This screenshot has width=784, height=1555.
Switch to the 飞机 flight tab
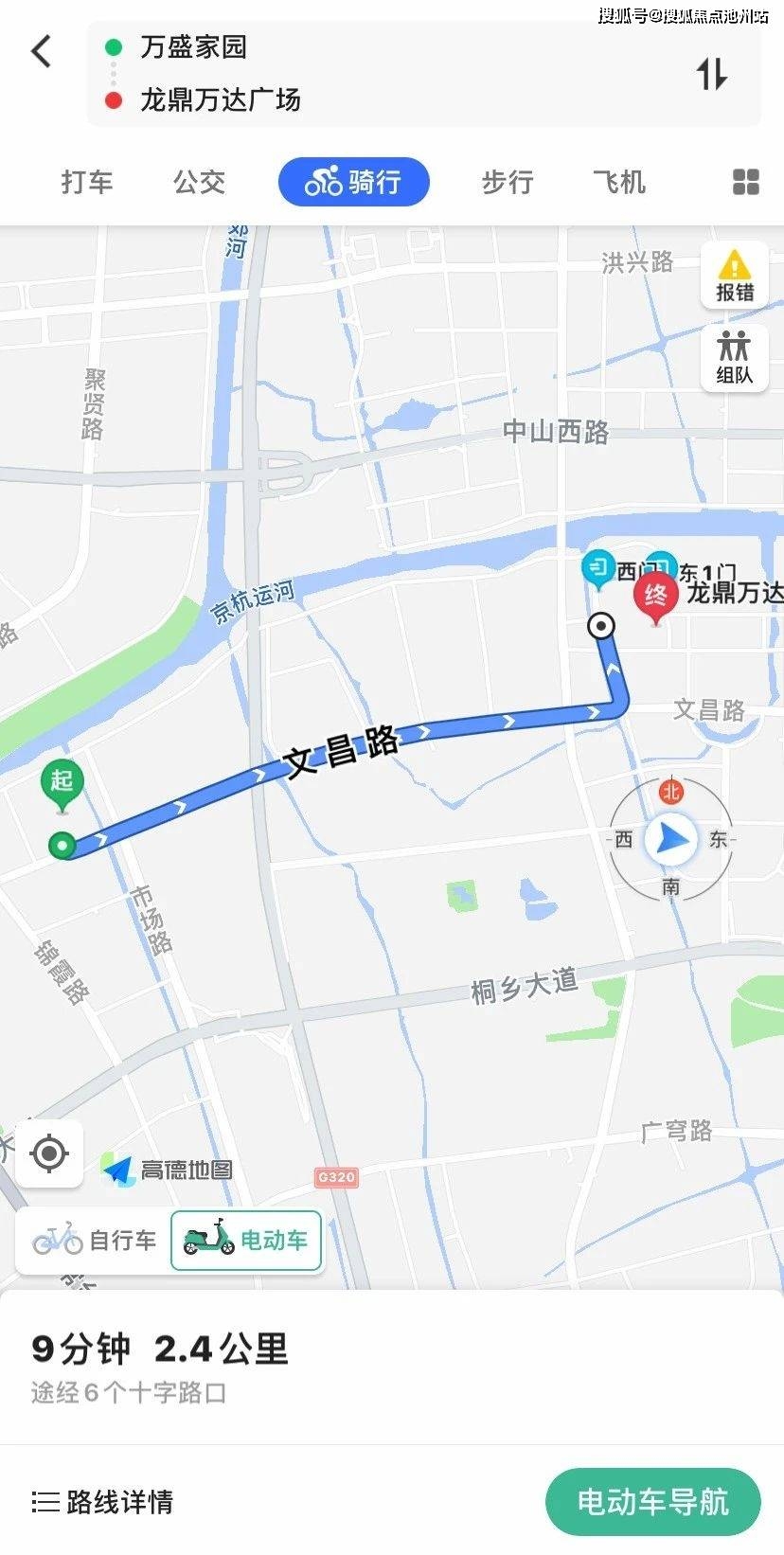coord(619,182)
